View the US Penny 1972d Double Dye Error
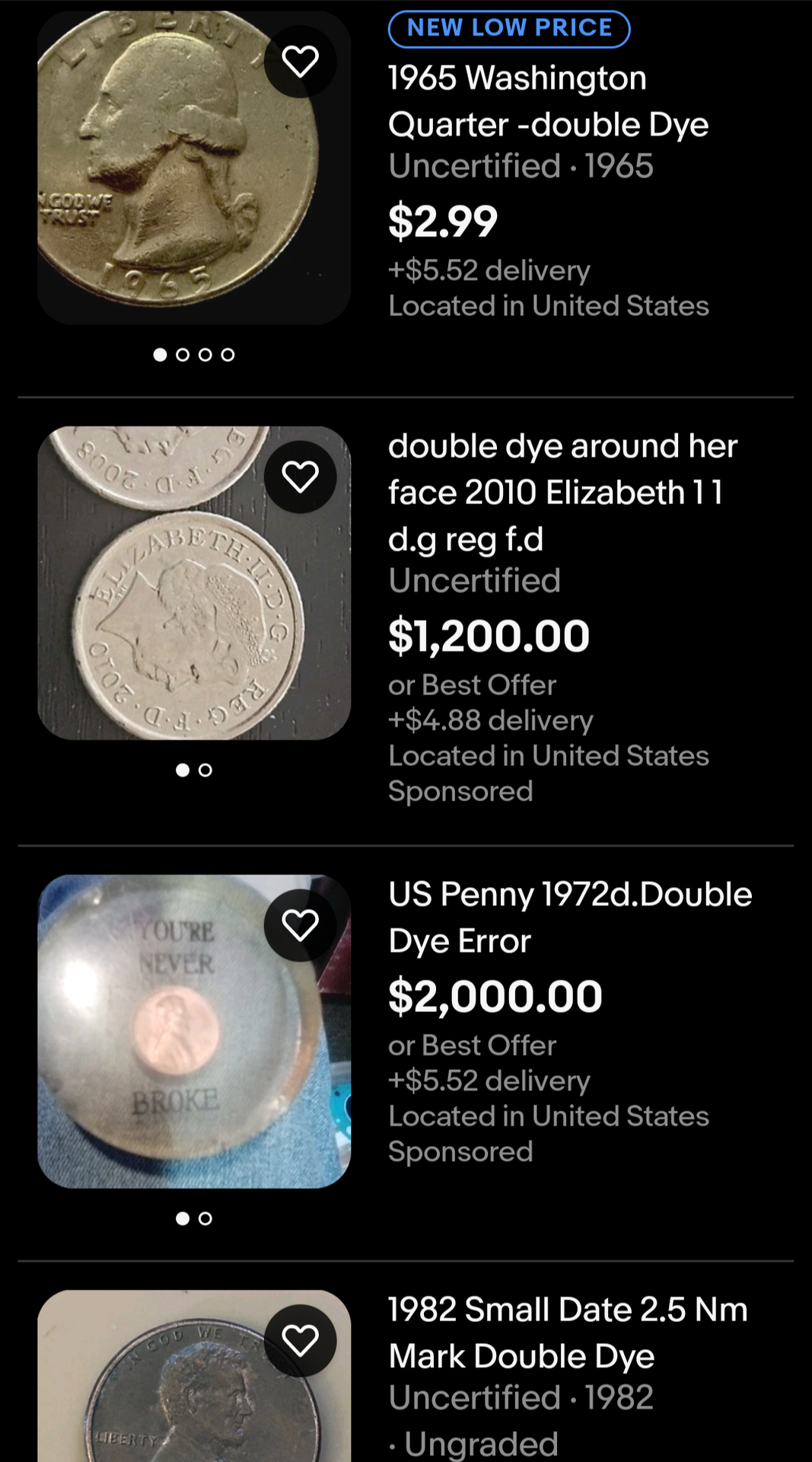Image resolution: width=812 pixels, height=1462 pixels. 569,917
